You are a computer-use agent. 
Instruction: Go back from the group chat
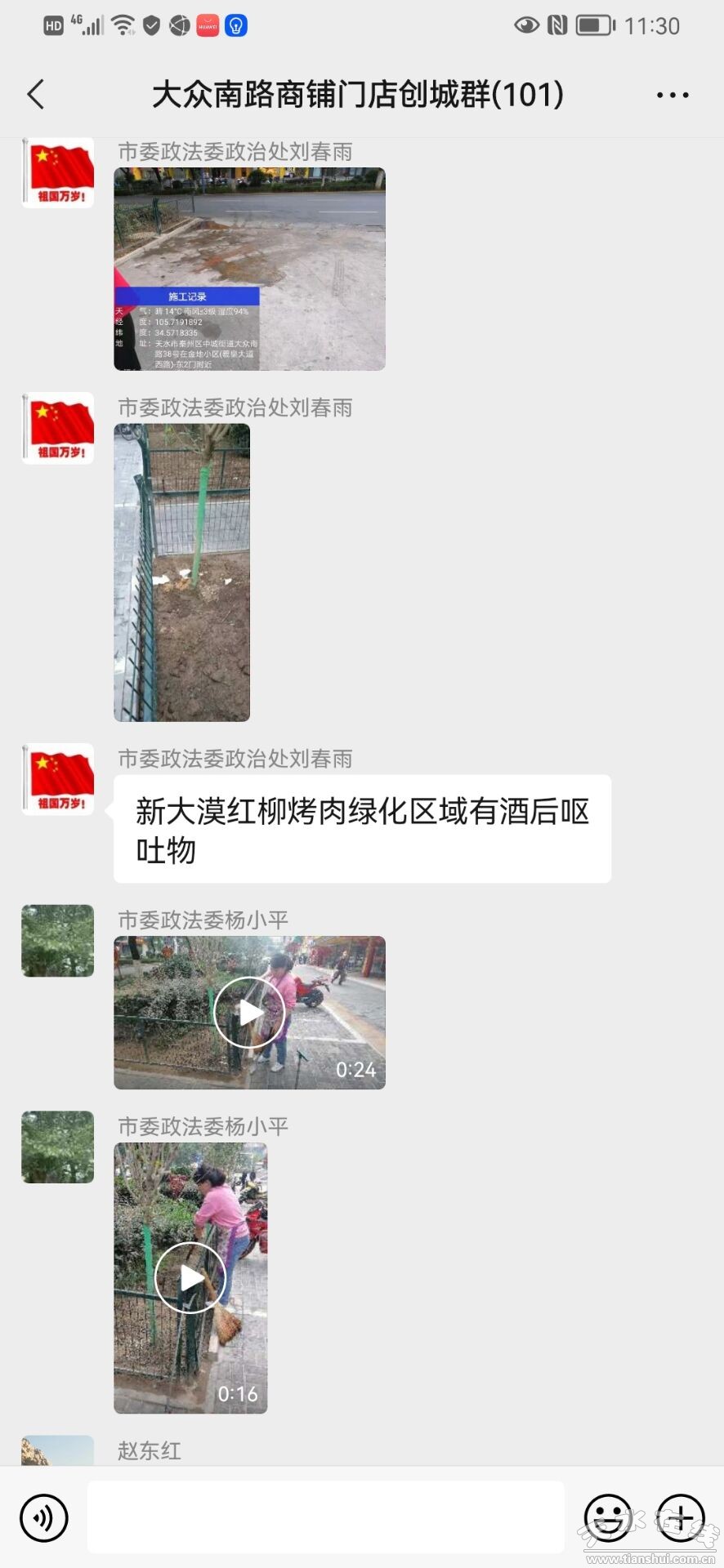pos(36,95)
